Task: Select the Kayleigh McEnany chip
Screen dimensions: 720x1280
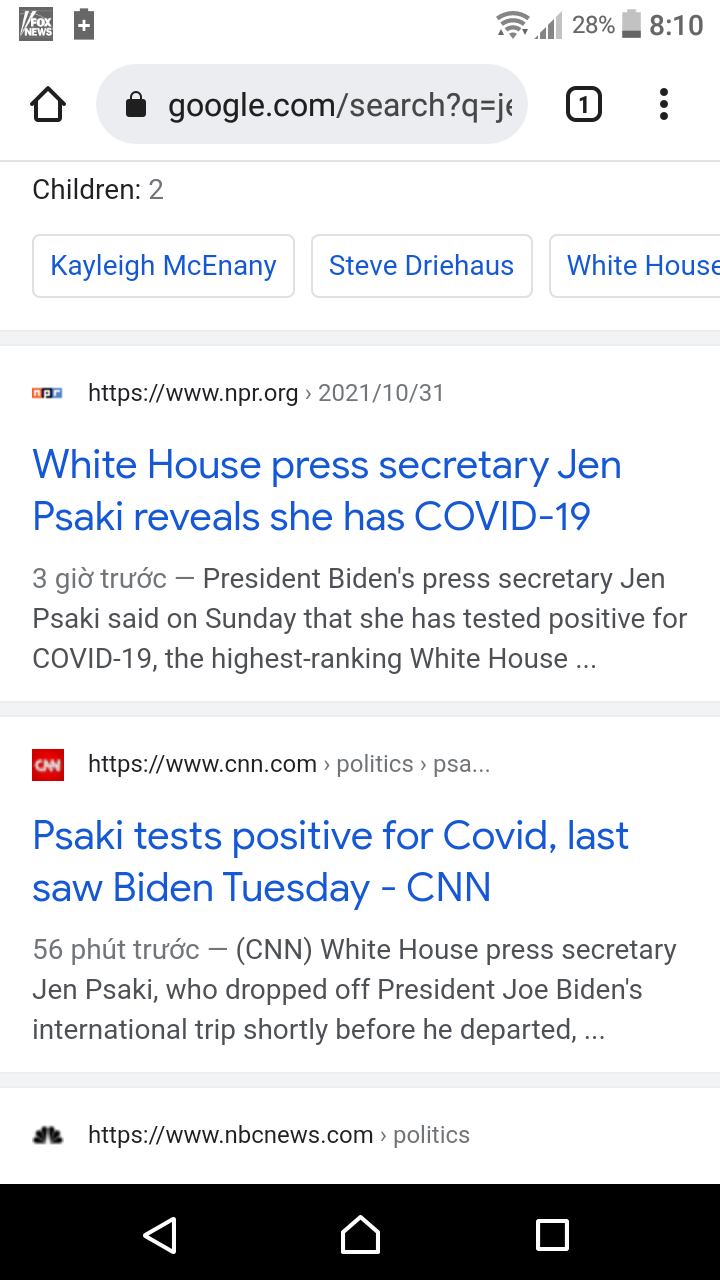Action: pos(163,266)
